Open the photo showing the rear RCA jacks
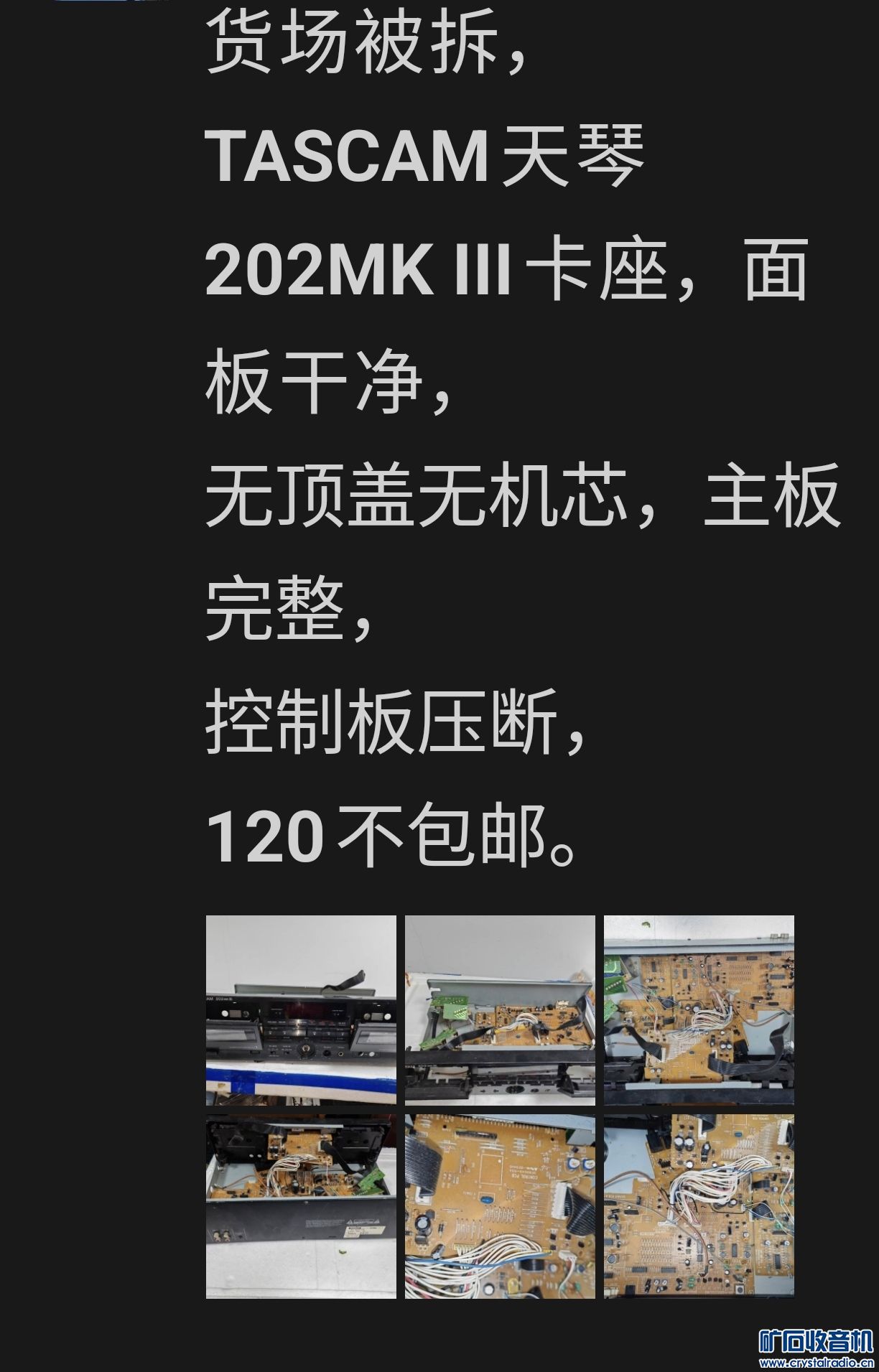Screen dimensions: 879x1372 click(x=300, y=1206)
